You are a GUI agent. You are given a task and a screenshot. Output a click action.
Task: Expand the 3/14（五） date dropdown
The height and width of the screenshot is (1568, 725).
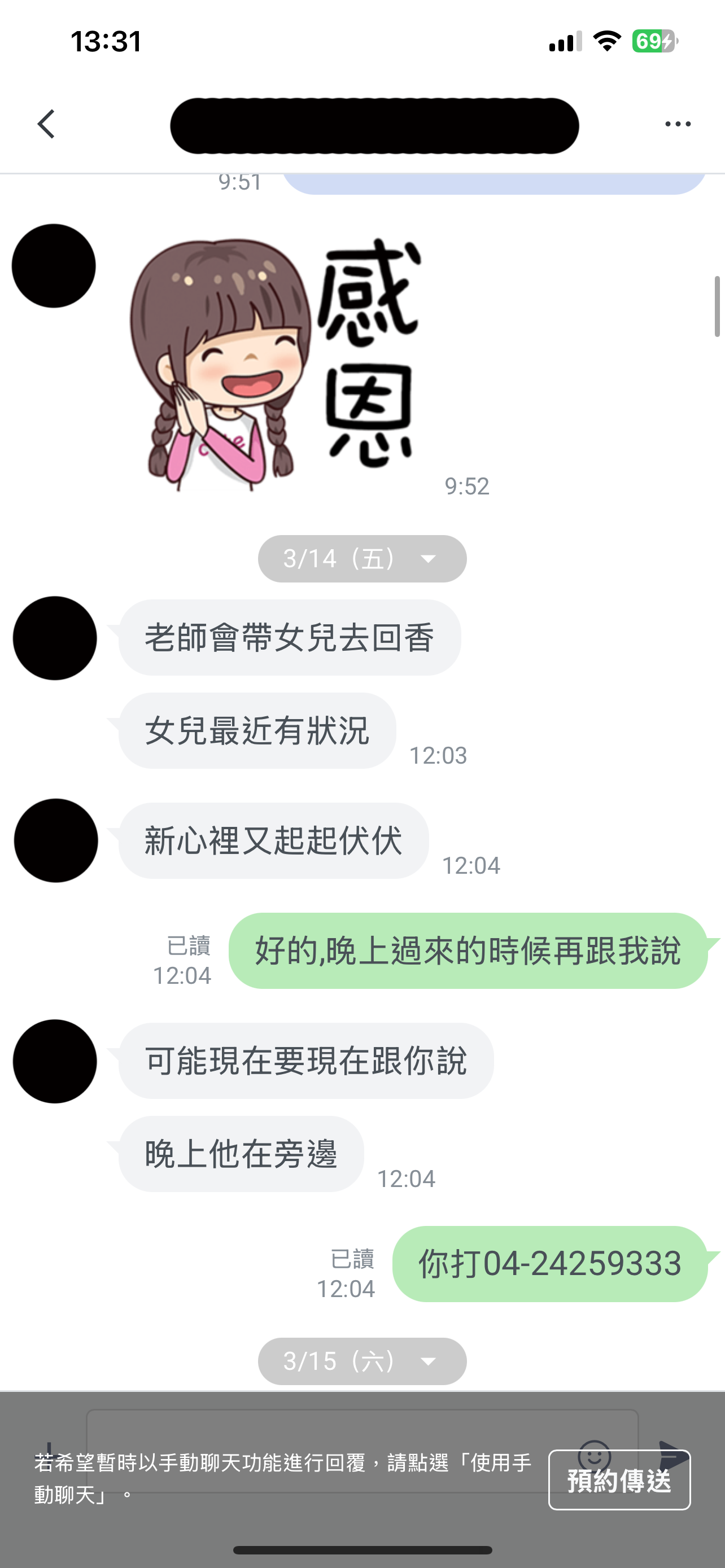(x=362, y=558)
